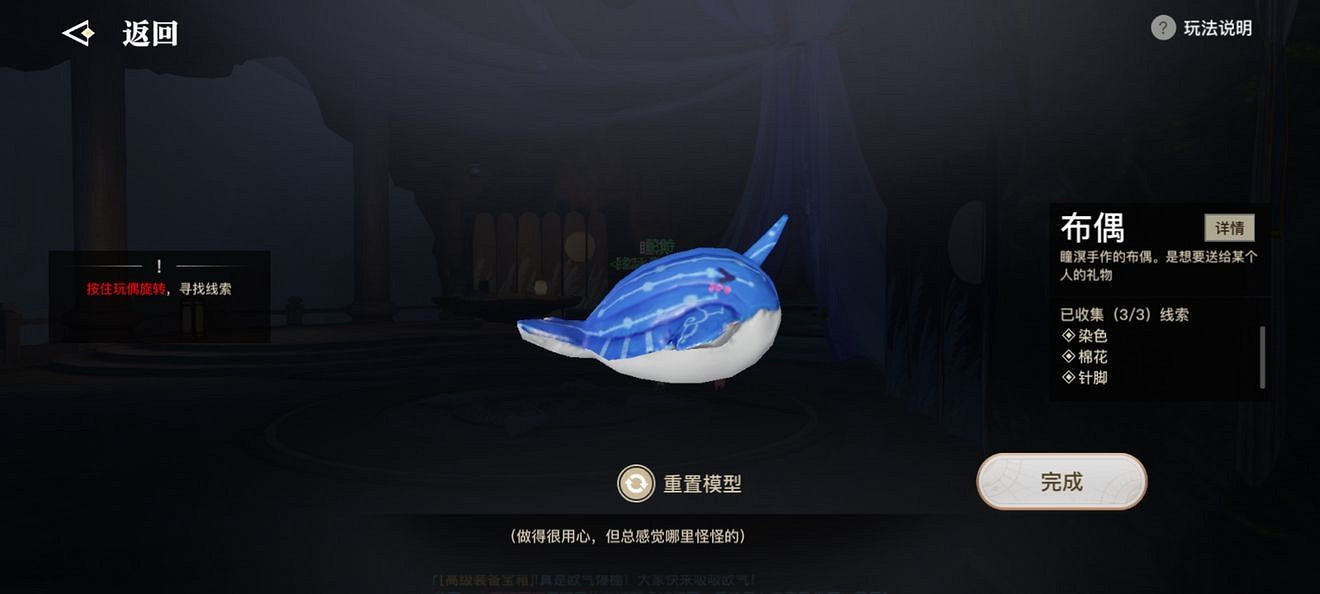
Task: Select the 棉花 clue
Action: pos(1086,357)
